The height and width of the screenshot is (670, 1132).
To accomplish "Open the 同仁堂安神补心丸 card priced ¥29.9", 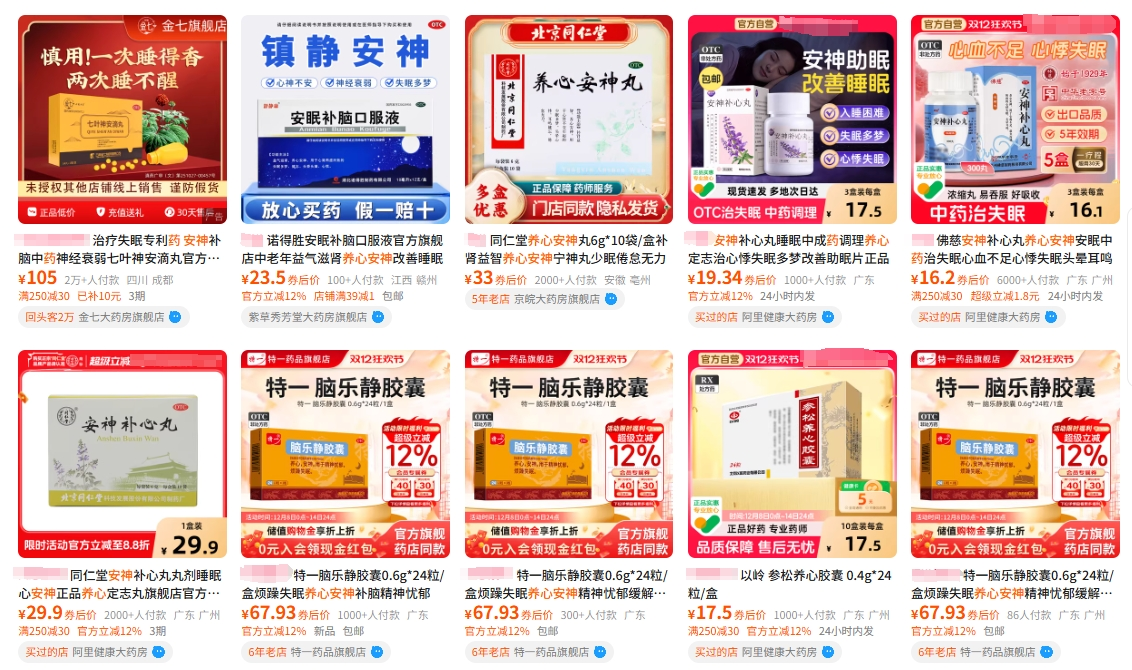I will tap(122, 455).
